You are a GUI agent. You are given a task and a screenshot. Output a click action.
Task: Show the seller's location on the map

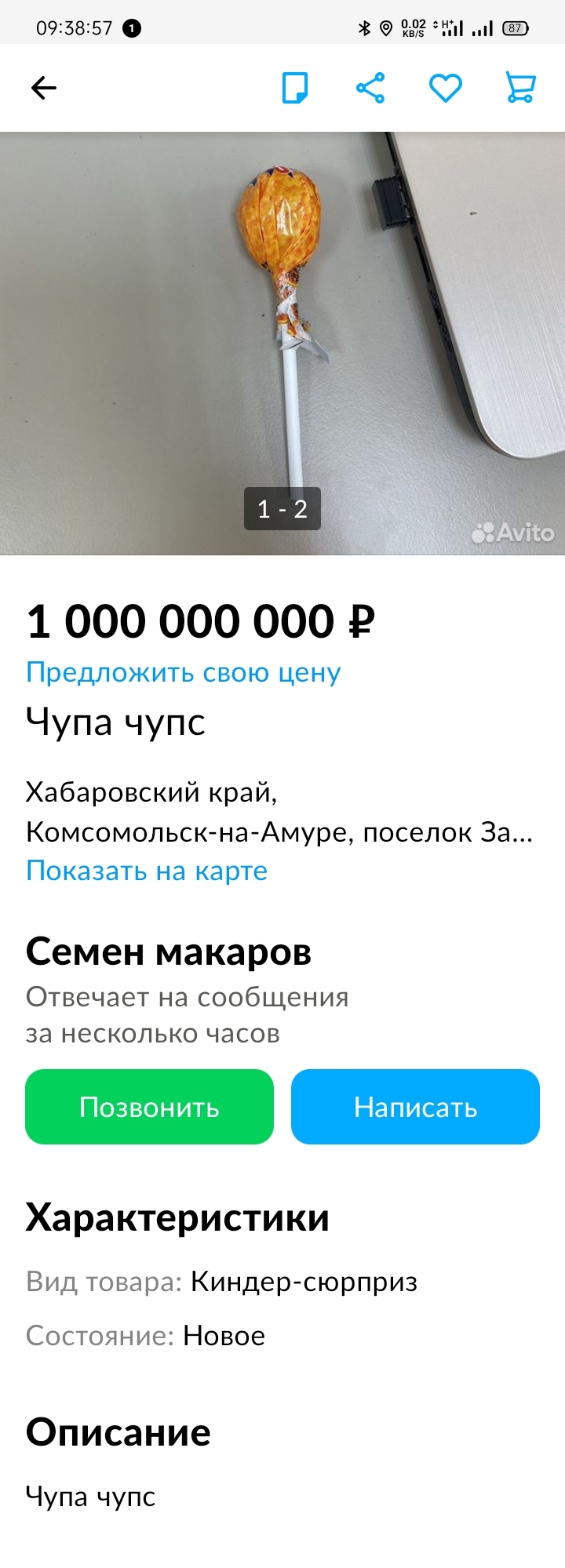147,871
